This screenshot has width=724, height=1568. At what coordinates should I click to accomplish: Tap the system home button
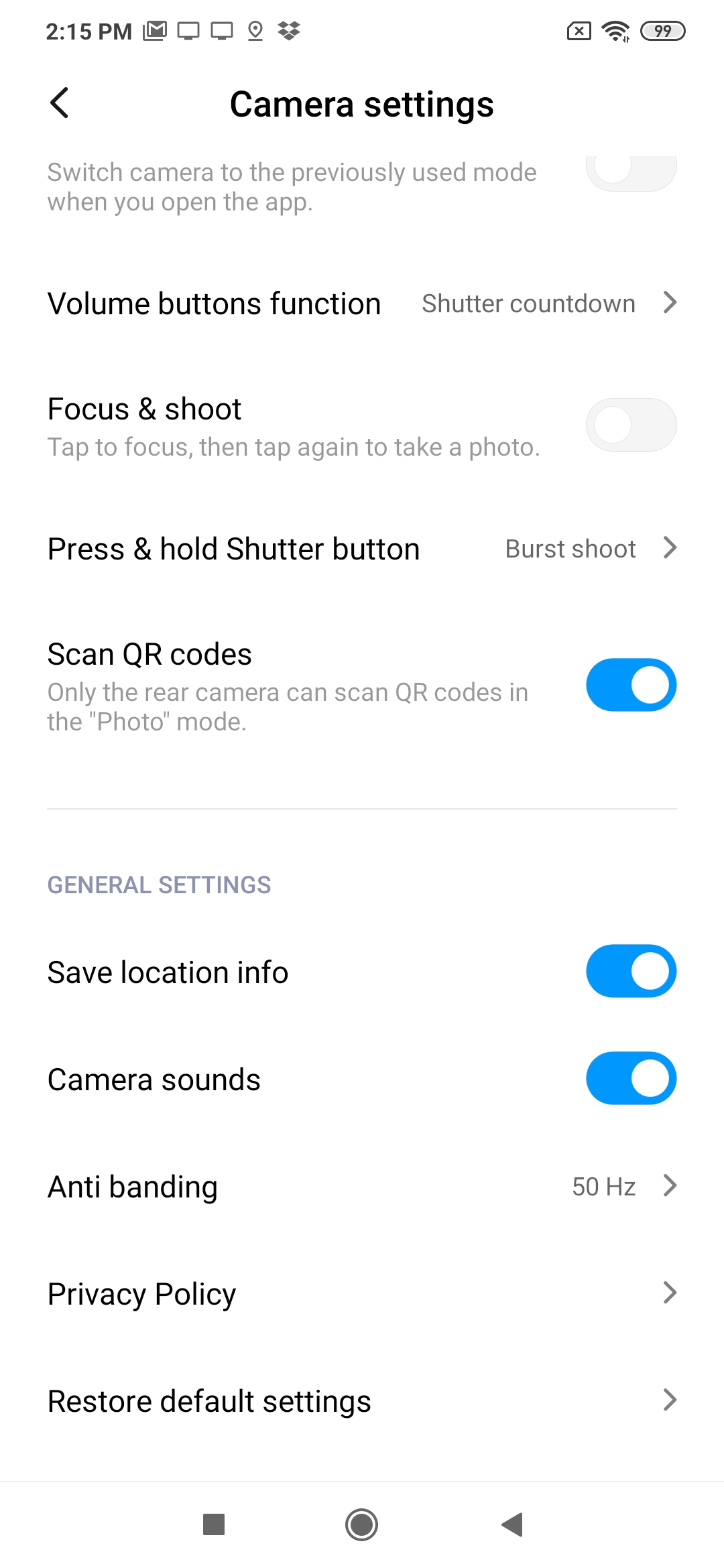(362, 1525)
